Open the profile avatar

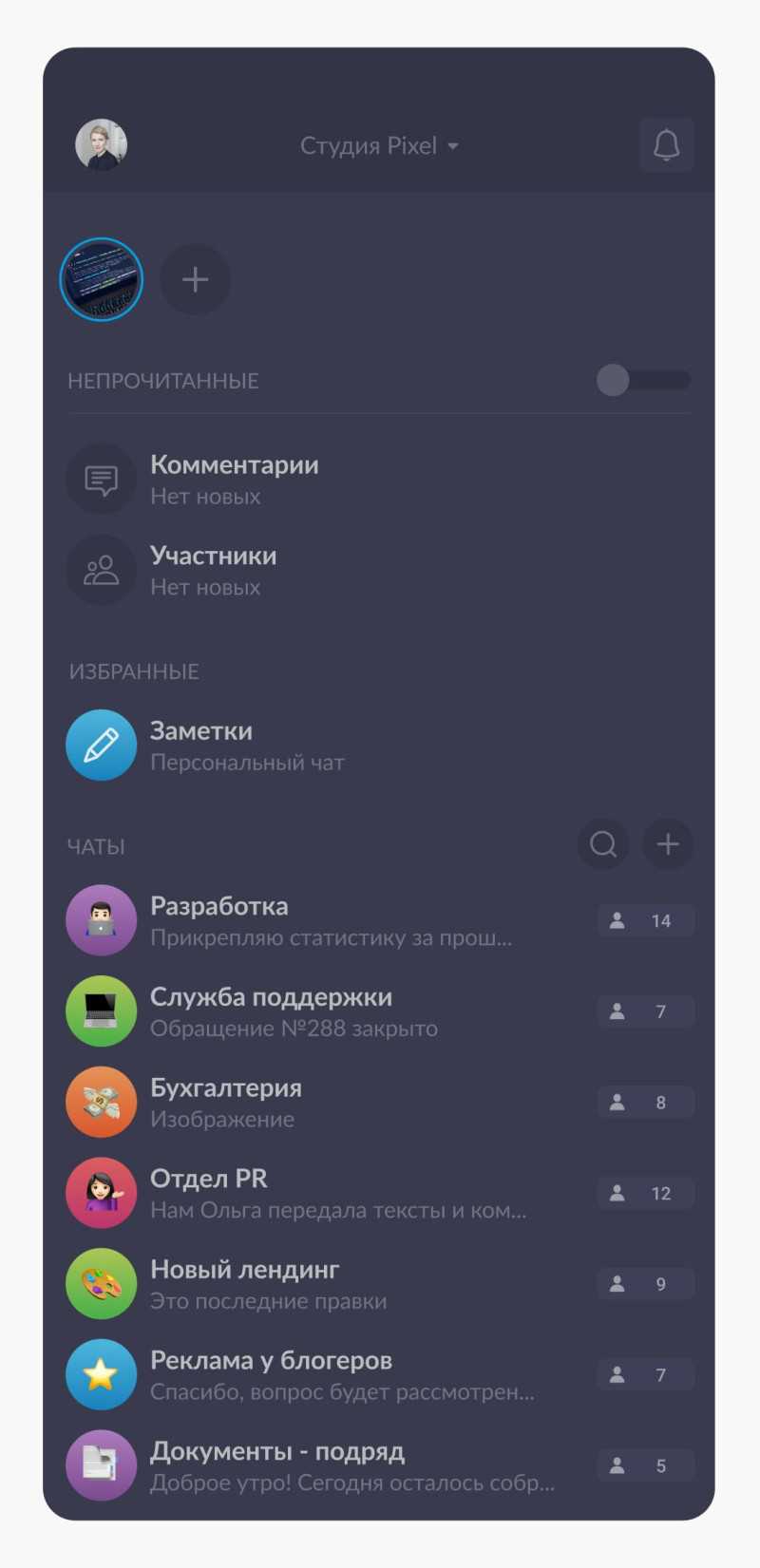(102, 145)
